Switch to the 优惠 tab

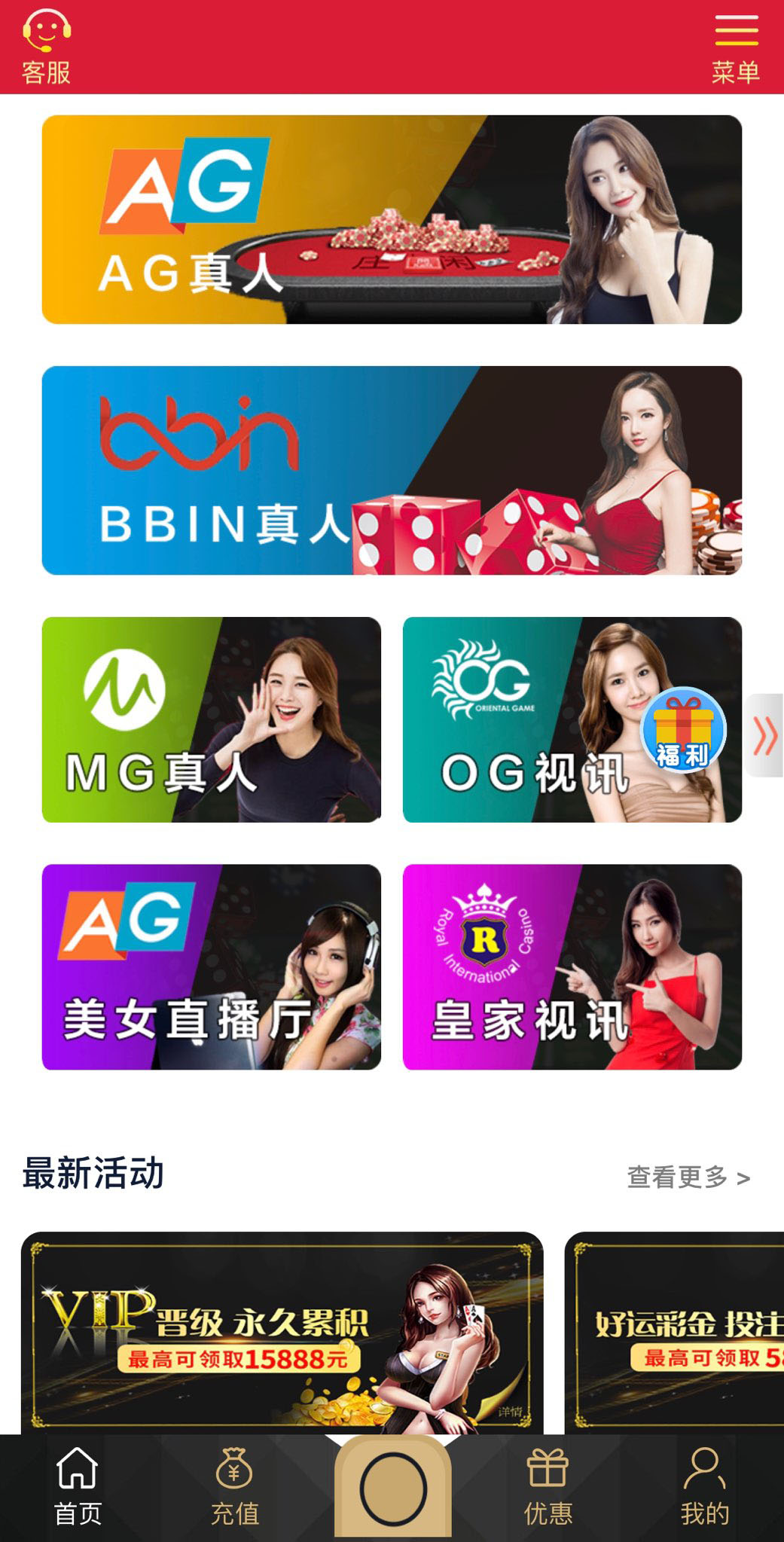coord(548,1486)
